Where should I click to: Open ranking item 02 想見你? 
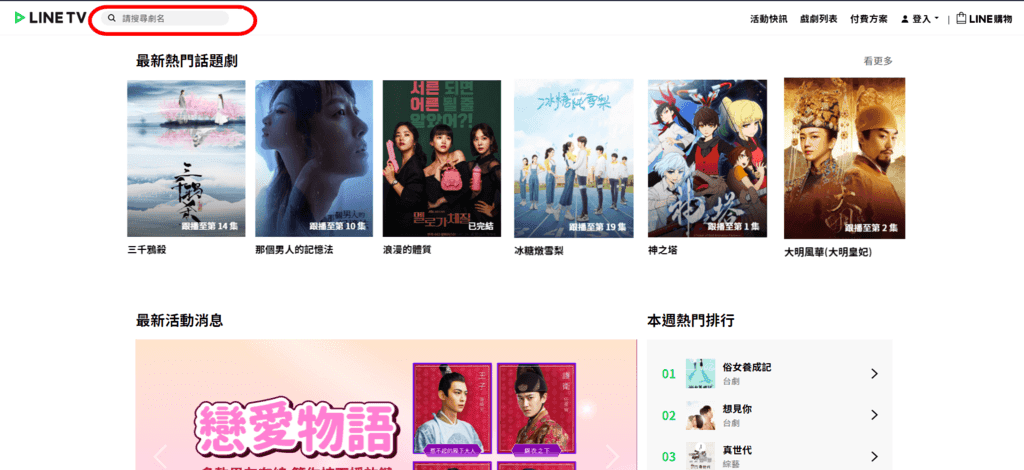[770, 415]
